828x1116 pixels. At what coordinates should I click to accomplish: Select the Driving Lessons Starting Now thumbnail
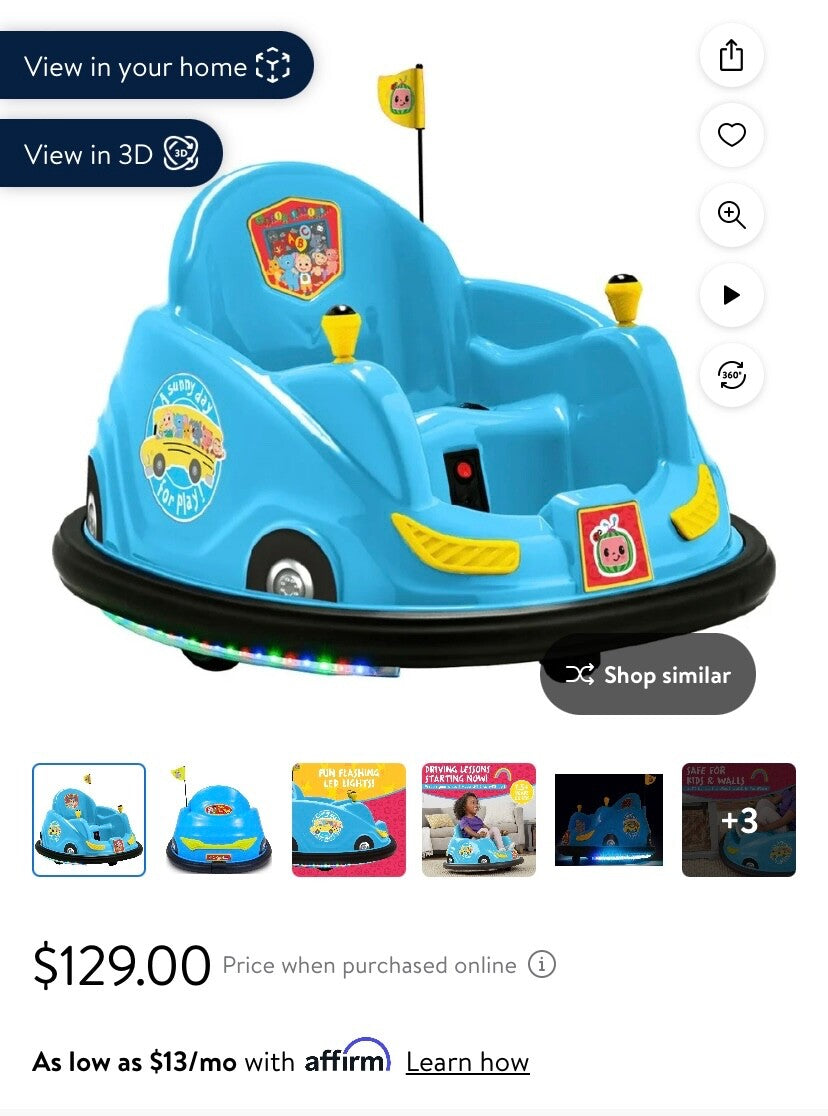click(479, 820)
